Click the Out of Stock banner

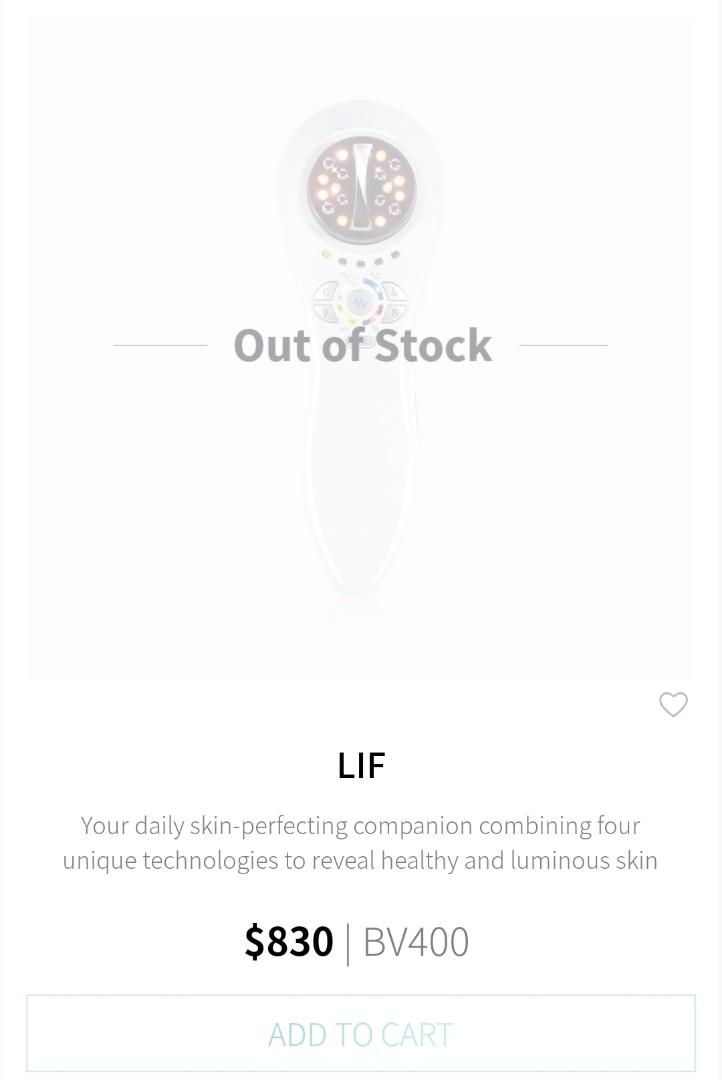[x=362, y=346]
